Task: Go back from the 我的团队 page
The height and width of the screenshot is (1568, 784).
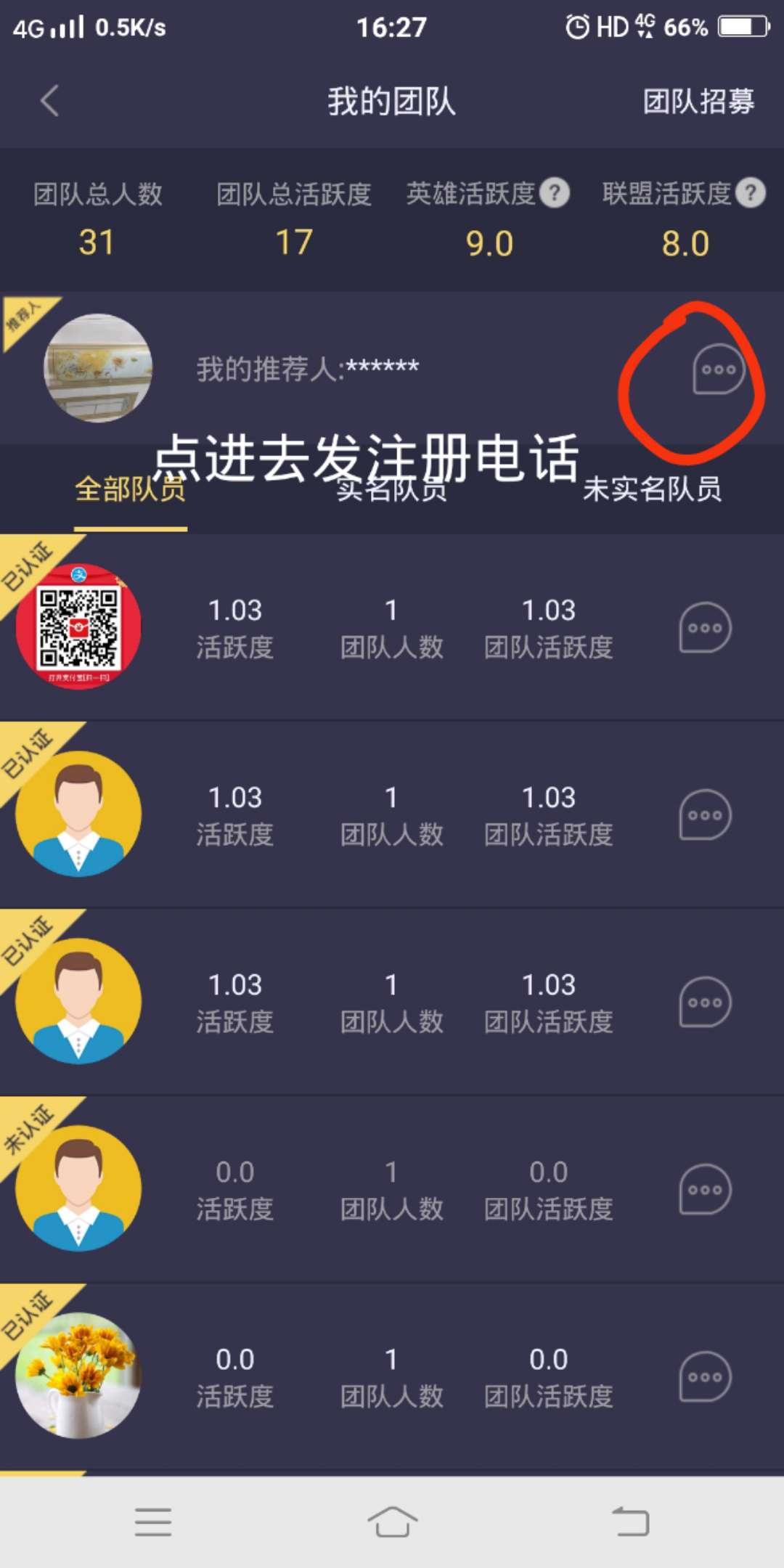Action: coord(49,101)
